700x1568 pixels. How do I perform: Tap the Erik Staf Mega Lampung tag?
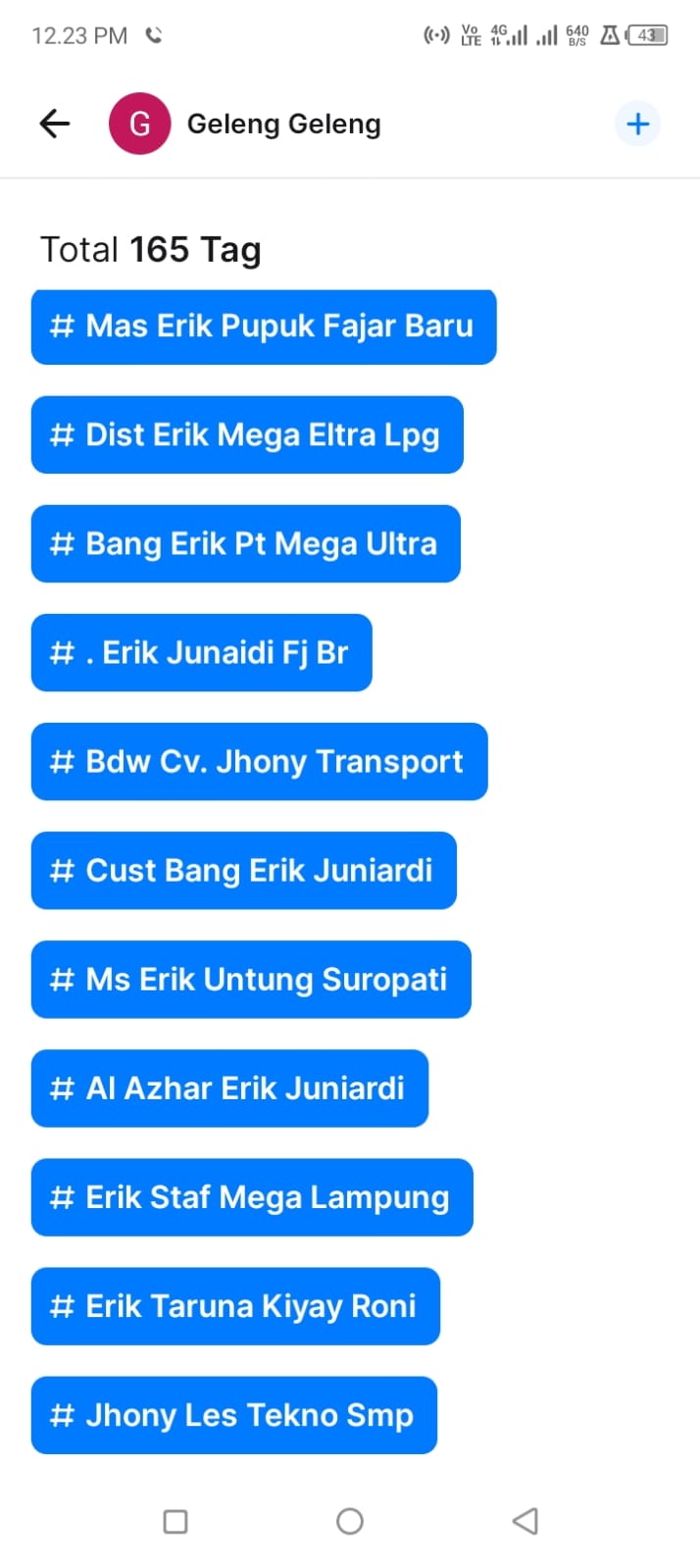point(252,1196)
